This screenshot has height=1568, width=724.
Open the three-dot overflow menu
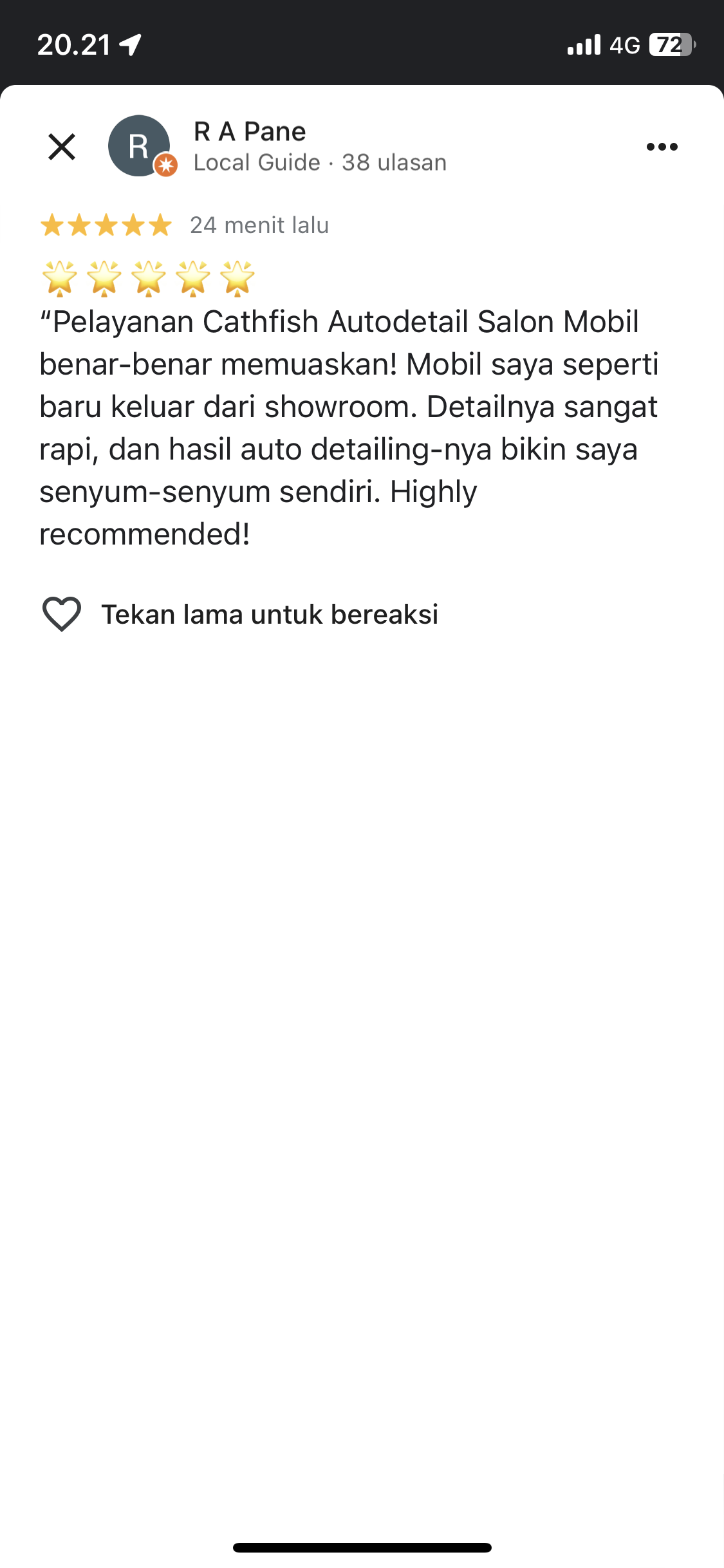click(x=662, y=147)
